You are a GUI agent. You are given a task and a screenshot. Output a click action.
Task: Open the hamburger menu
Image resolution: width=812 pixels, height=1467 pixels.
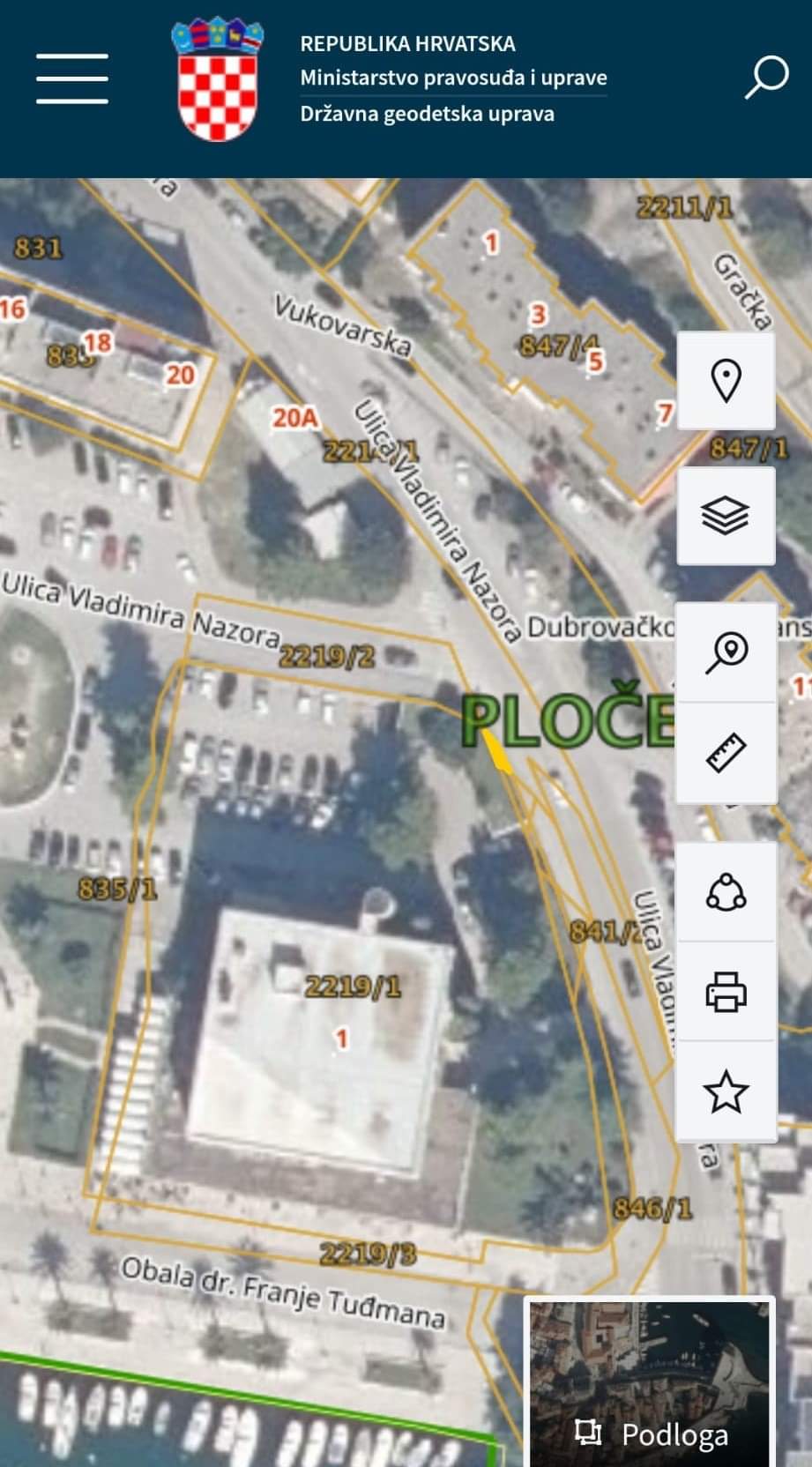[x=72, y=78]
